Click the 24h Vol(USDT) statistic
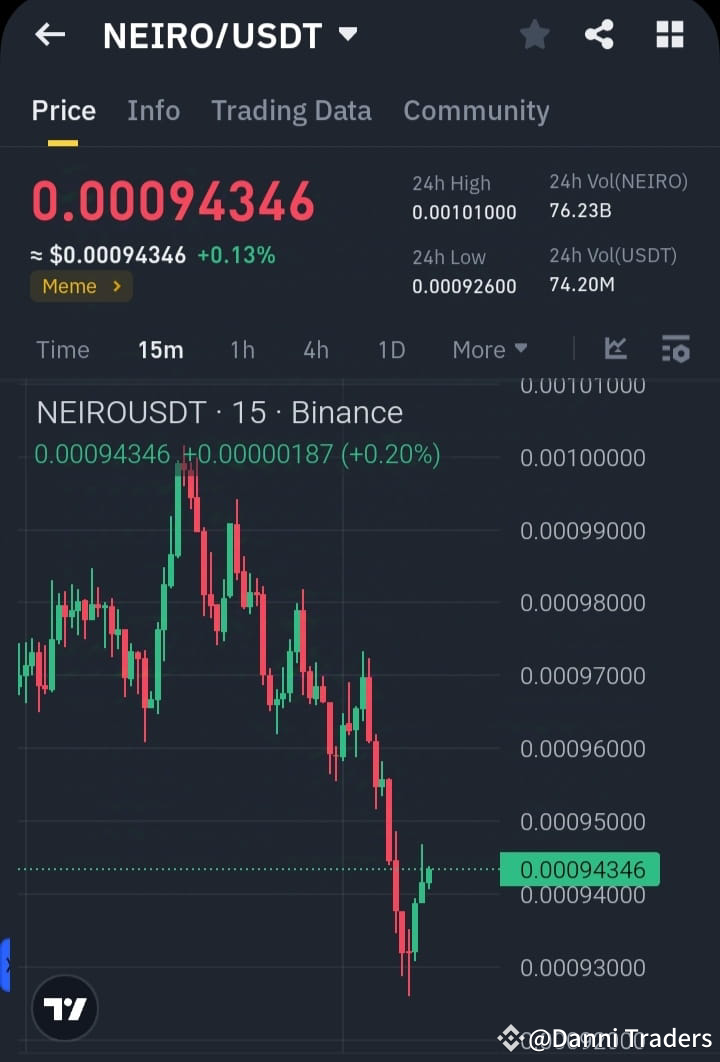Viewport: 720px width, 1062px height. [x=613, y=269]
